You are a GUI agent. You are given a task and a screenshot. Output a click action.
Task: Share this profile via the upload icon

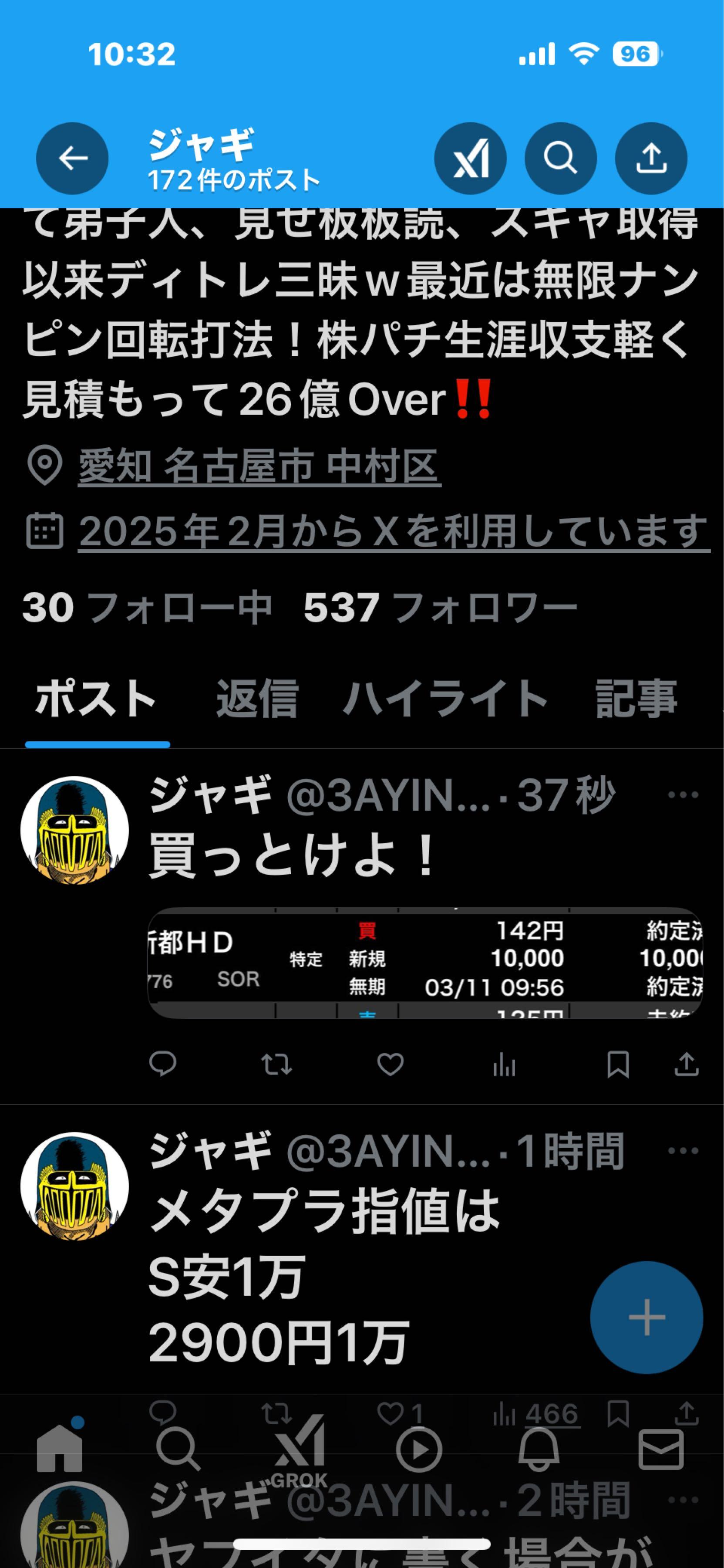pyautogui.click(x=650, y=158)
